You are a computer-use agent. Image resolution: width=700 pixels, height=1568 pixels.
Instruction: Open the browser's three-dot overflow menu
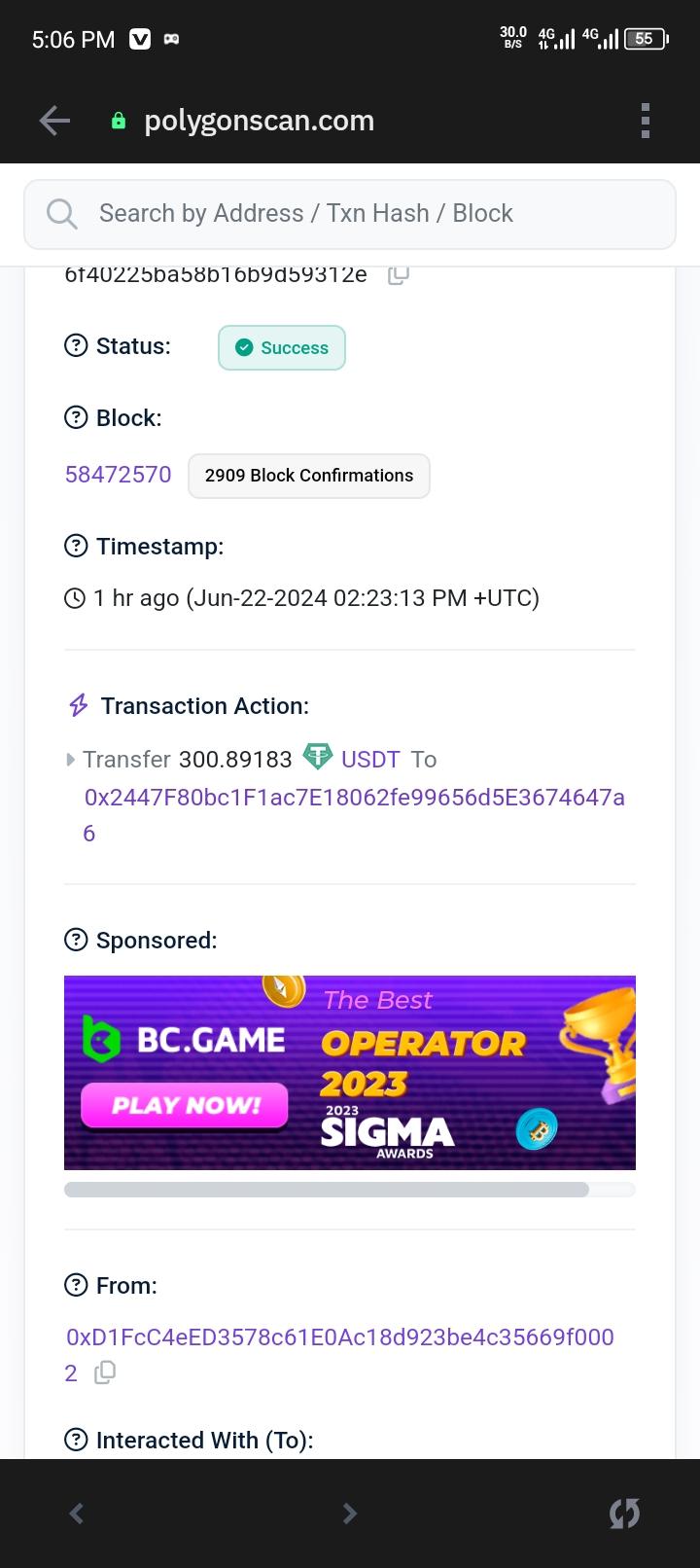pyautogui.click(x=645, y=120)
